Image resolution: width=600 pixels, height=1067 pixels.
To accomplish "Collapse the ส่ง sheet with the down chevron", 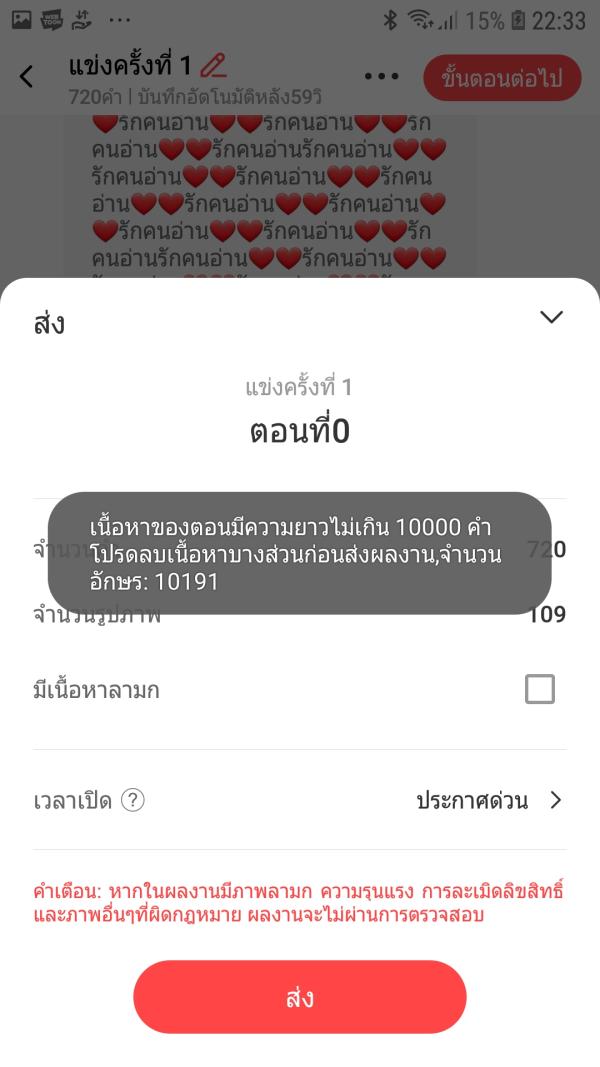I will (x=551, y=318).
